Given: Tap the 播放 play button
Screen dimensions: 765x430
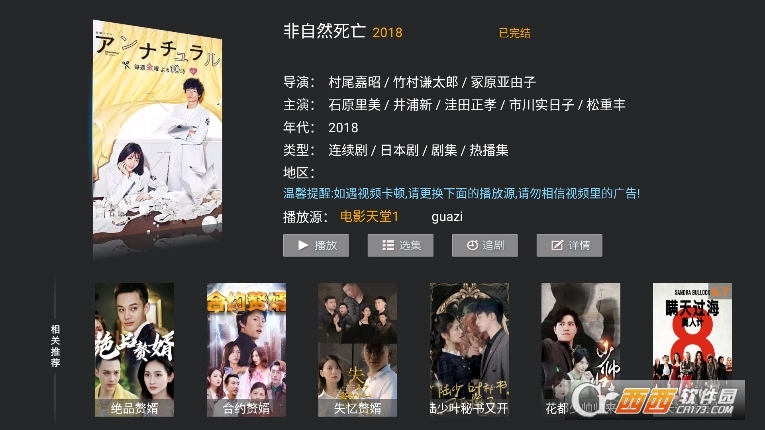Looking at the screenshot, I should click(316, 245).
